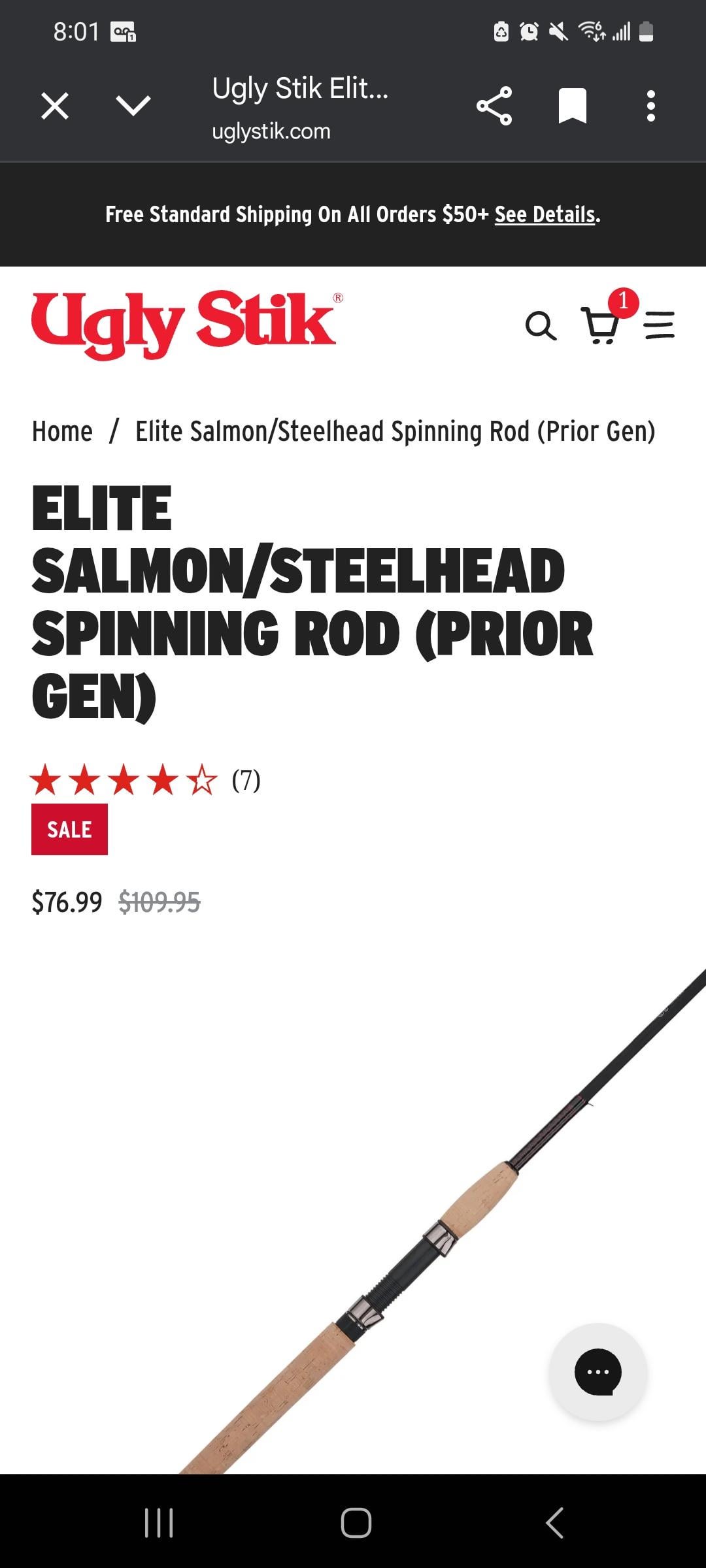
Task: Tap the Home breadcrumb link
Action: click(62, 431)
